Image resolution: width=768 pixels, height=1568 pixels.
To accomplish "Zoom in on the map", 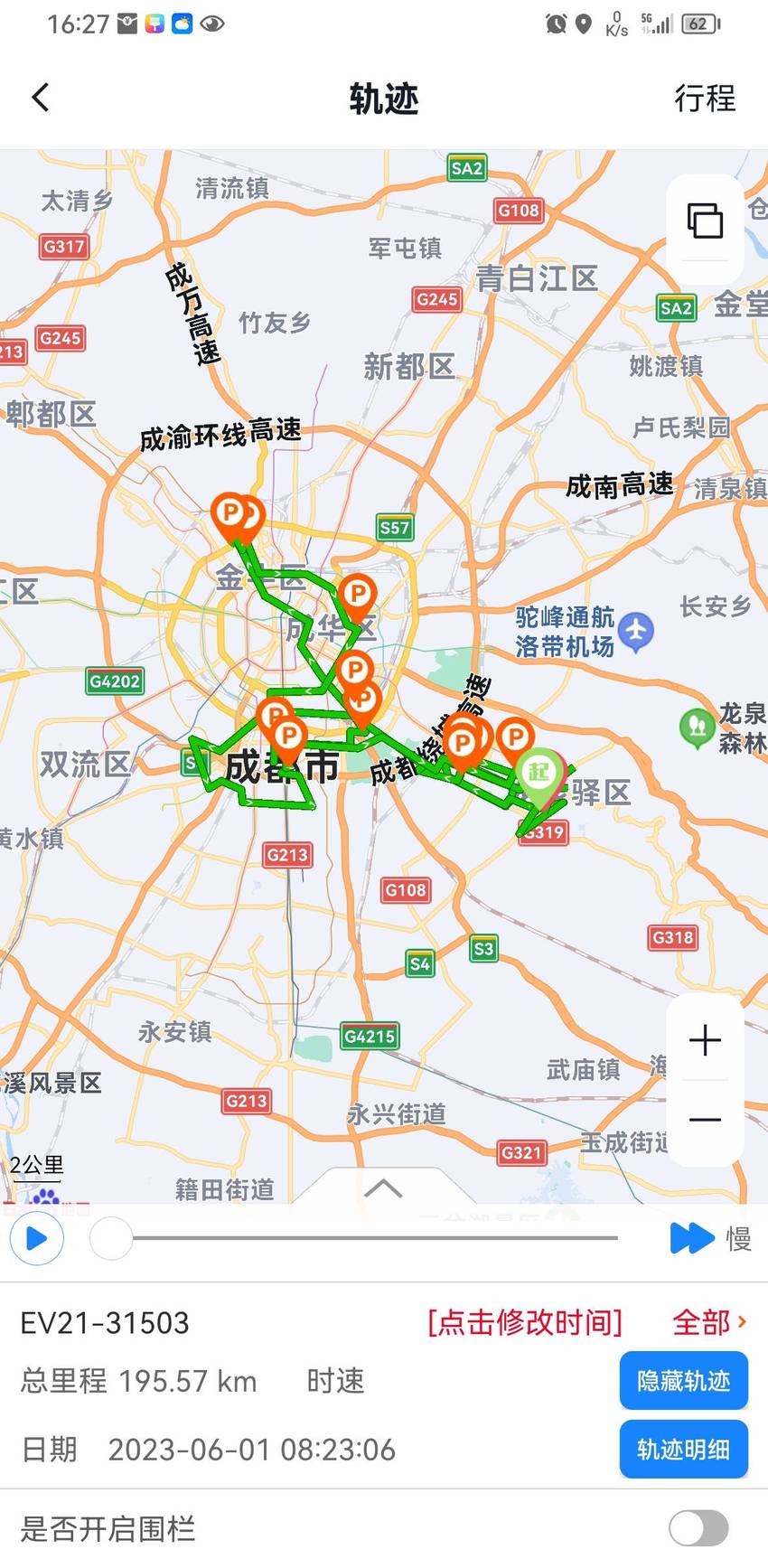I will (705, 1040).
